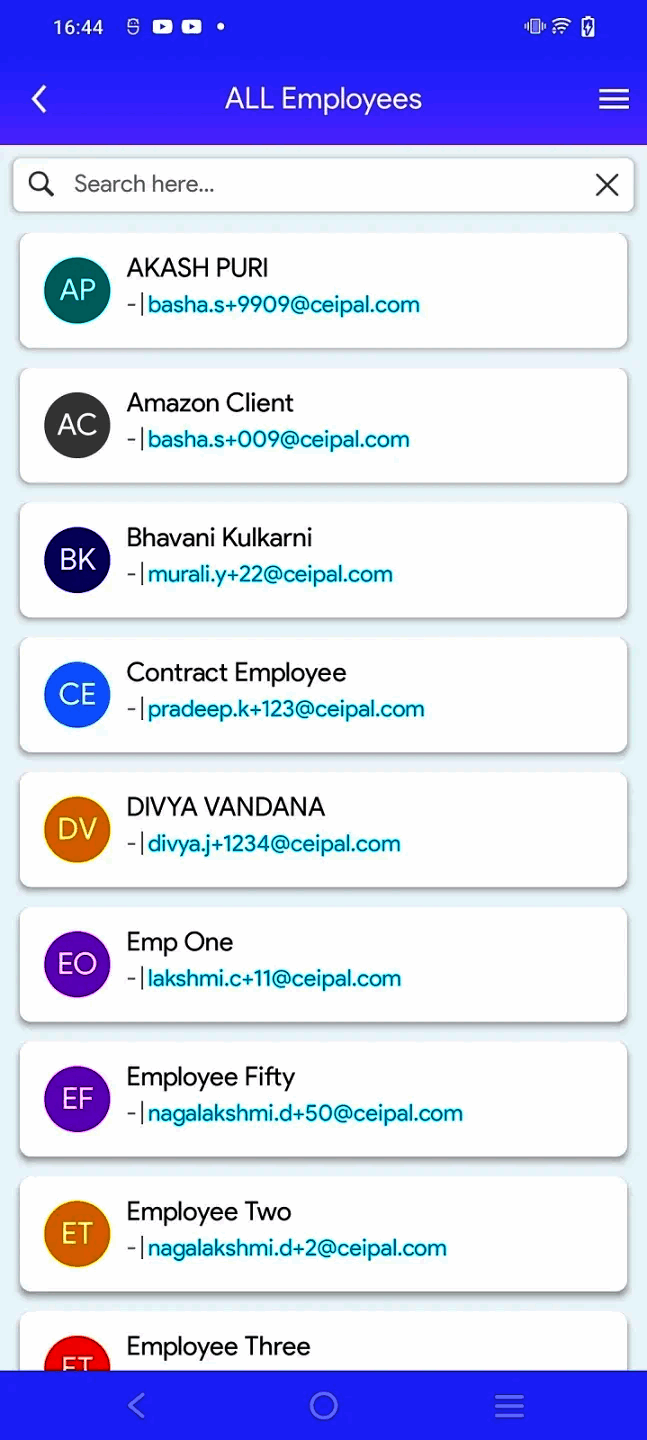Open Employee Fifty card
Image resolution: width=647 pixels, height=1440 pixels.
tap(323, 1099)
